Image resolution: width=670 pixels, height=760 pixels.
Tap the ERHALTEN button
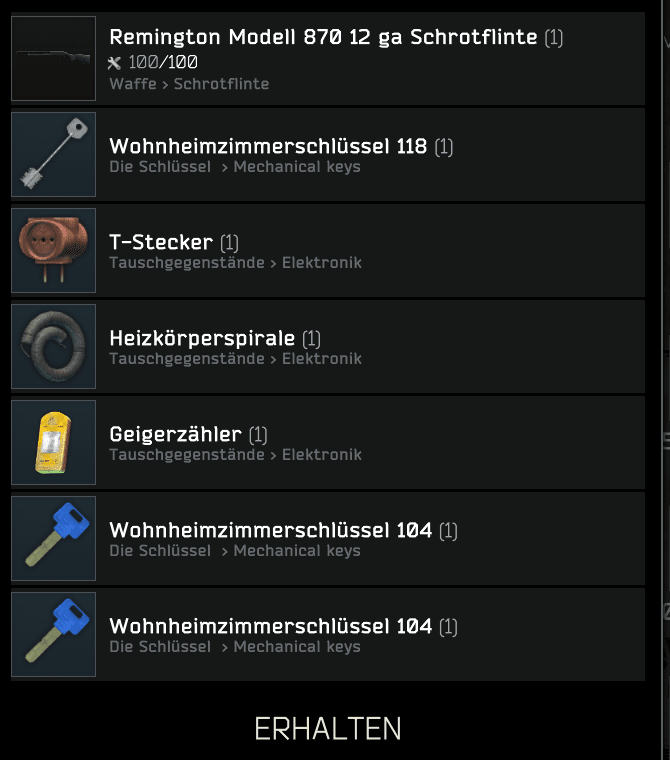327,728
